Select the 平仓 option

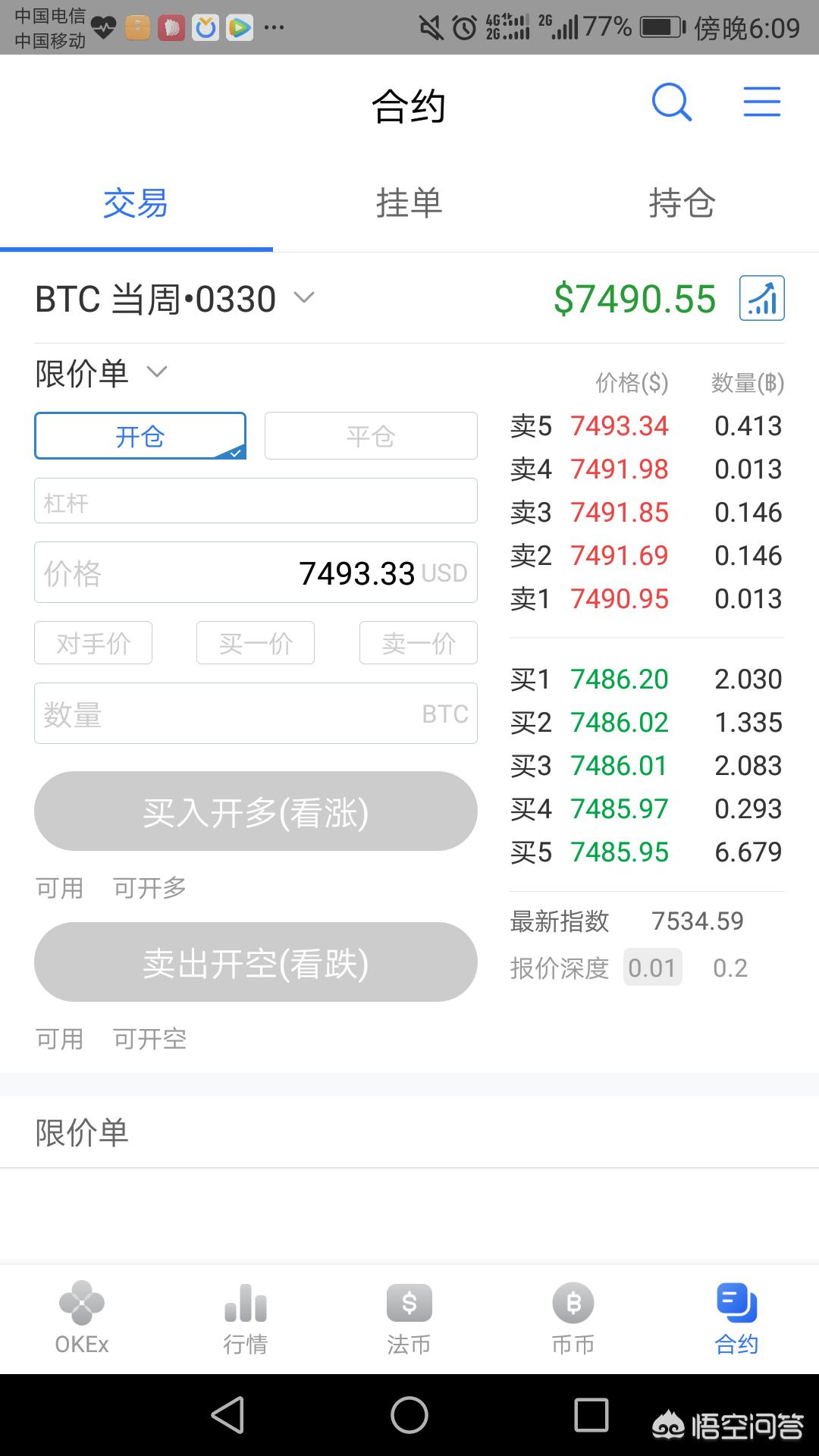click(371, 436)
